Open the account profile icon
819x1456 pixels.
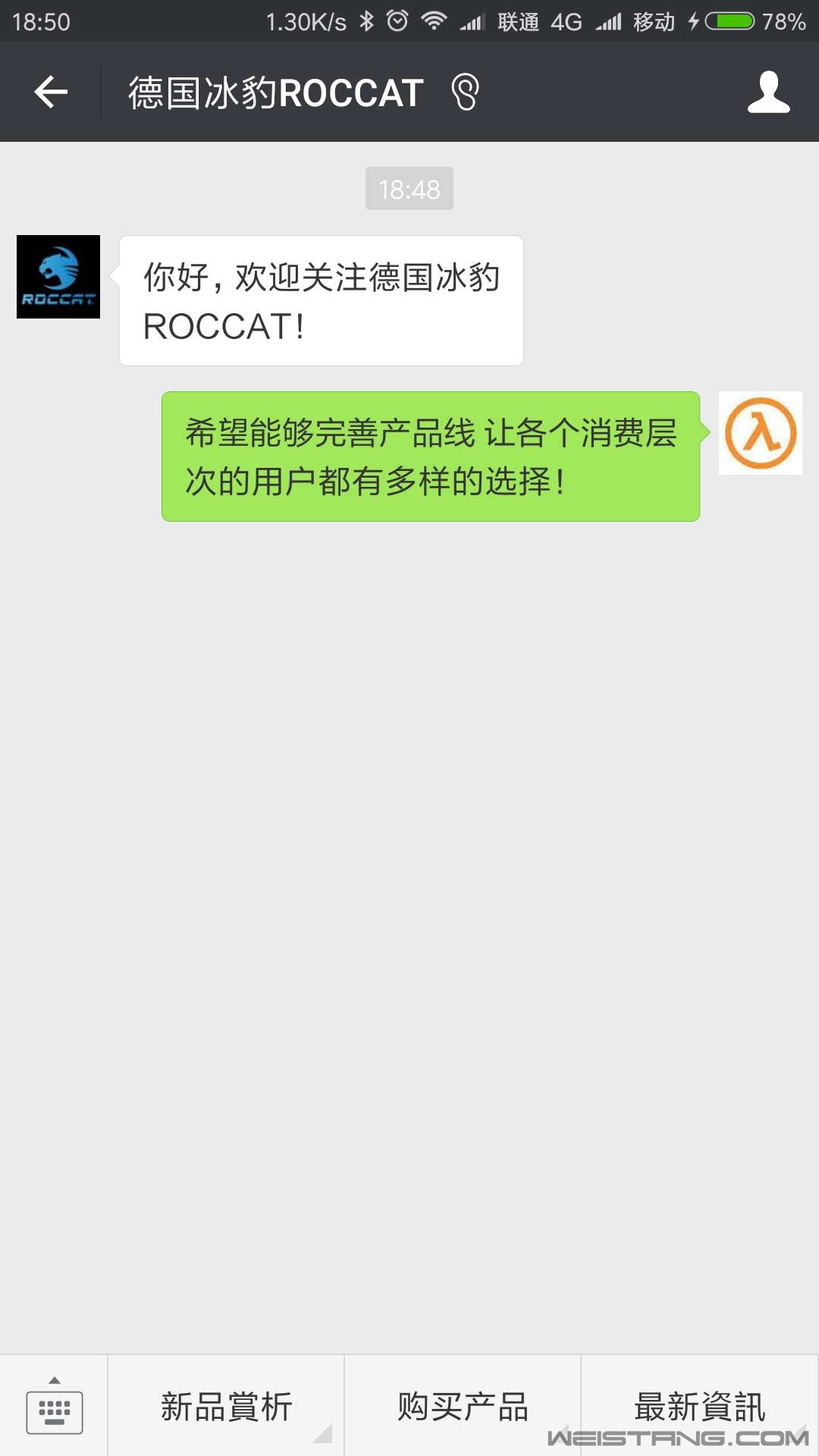coord(768,93)
